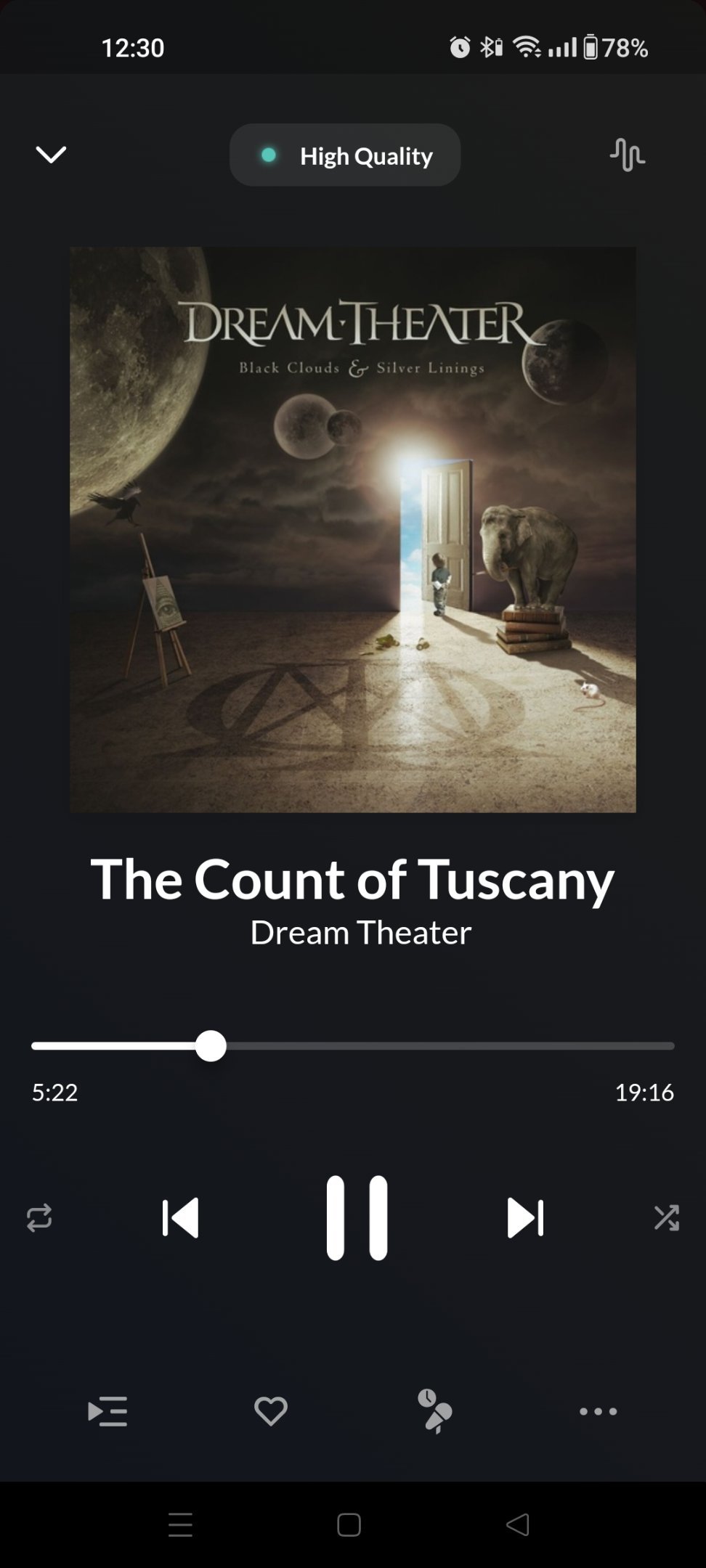Tap the Black Clouds album artwork

(353, 529)
